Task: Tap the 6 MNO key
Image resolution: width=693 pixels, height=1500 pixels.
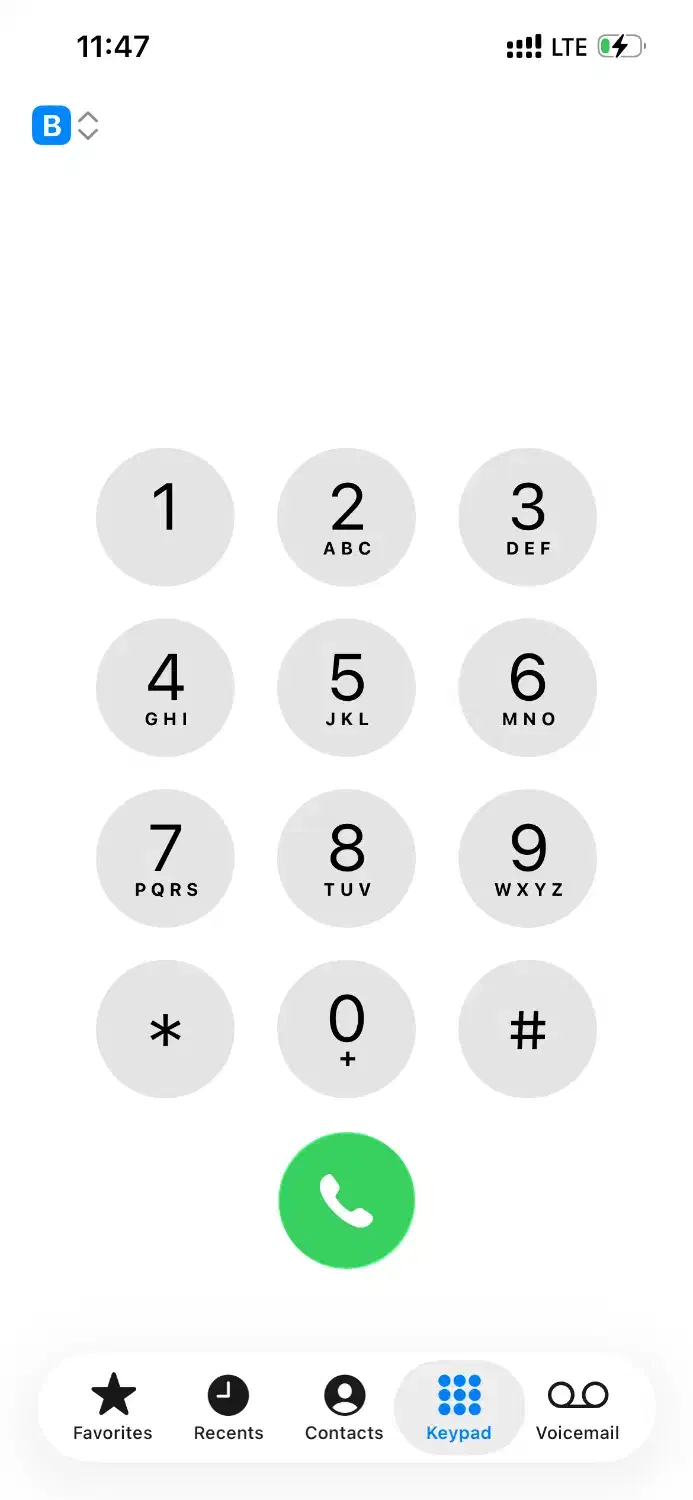Action: point(527,688)
